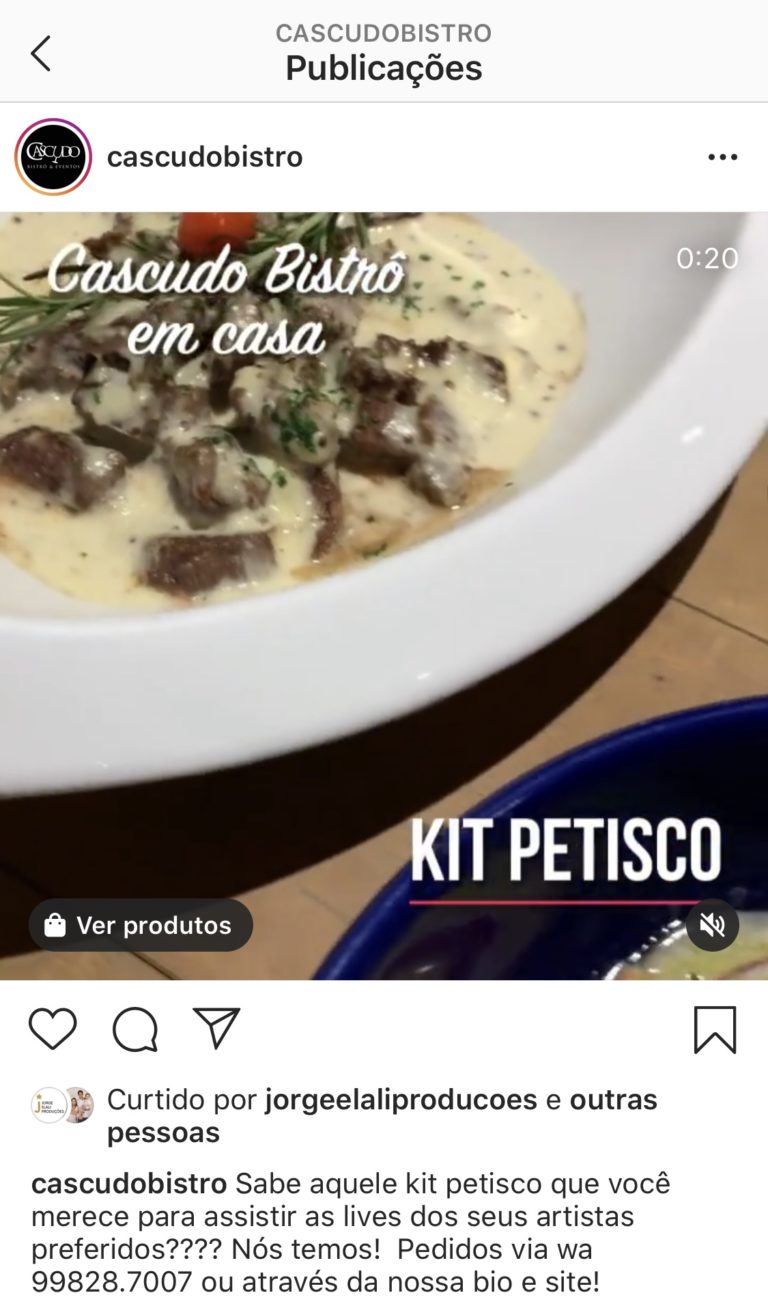This screenshot has width=768, height=1308.
Task: Open cascudobistro username above the post
Action: [x=204, y=157]
